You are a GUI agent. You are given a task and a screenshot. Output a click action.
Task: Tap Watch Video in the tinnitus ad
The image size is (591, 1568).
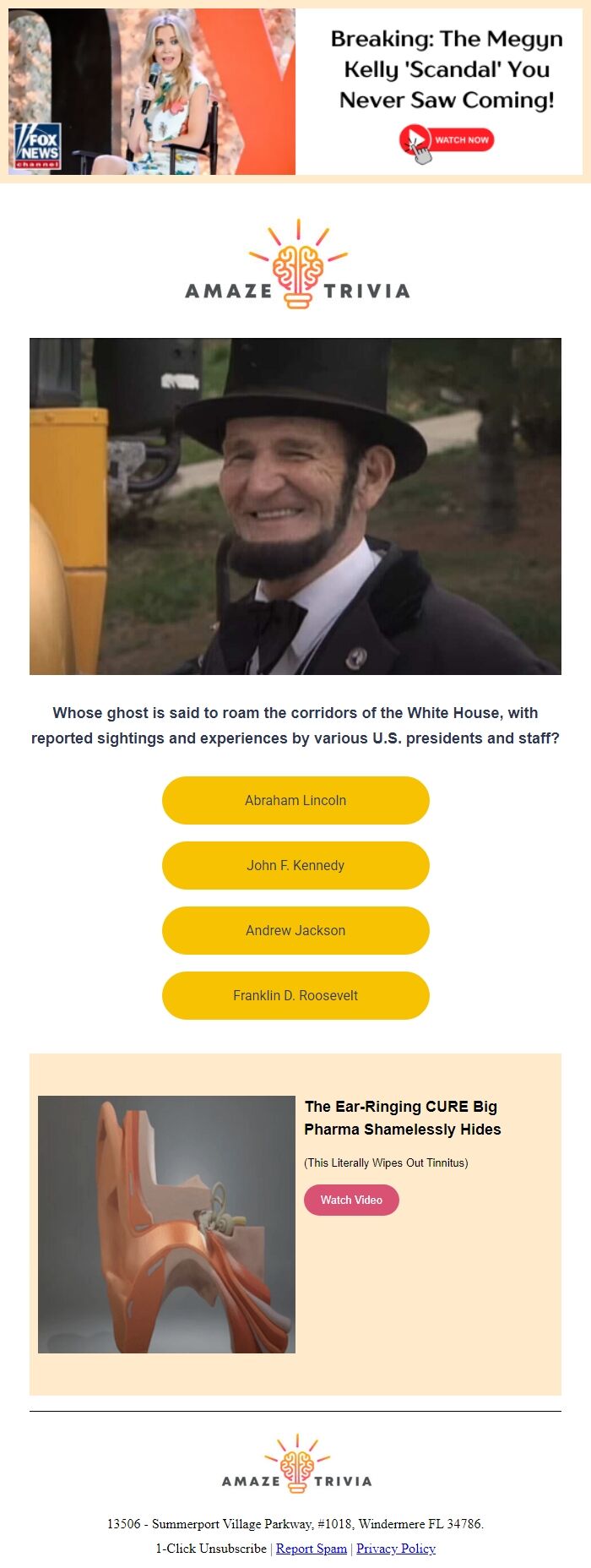351,1200
